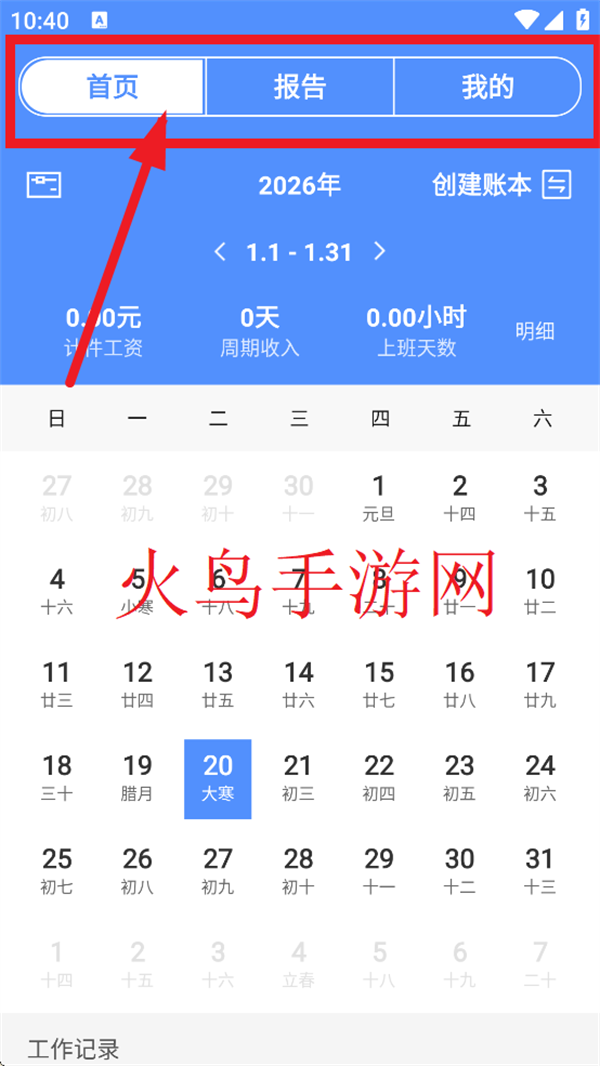Go to the next period arrow
600x1066 pixels.
tap(379, 252)
